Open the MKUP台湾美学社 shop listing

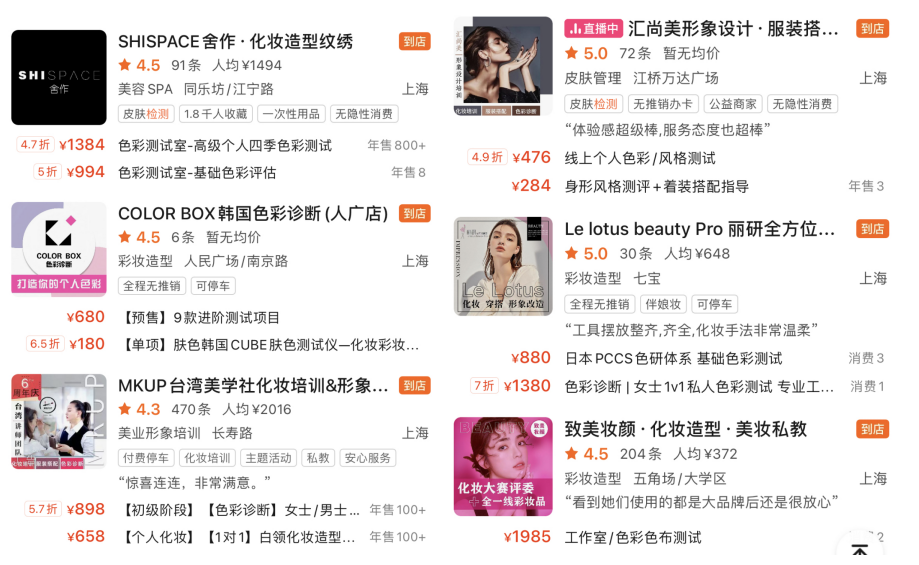(252, 385)
